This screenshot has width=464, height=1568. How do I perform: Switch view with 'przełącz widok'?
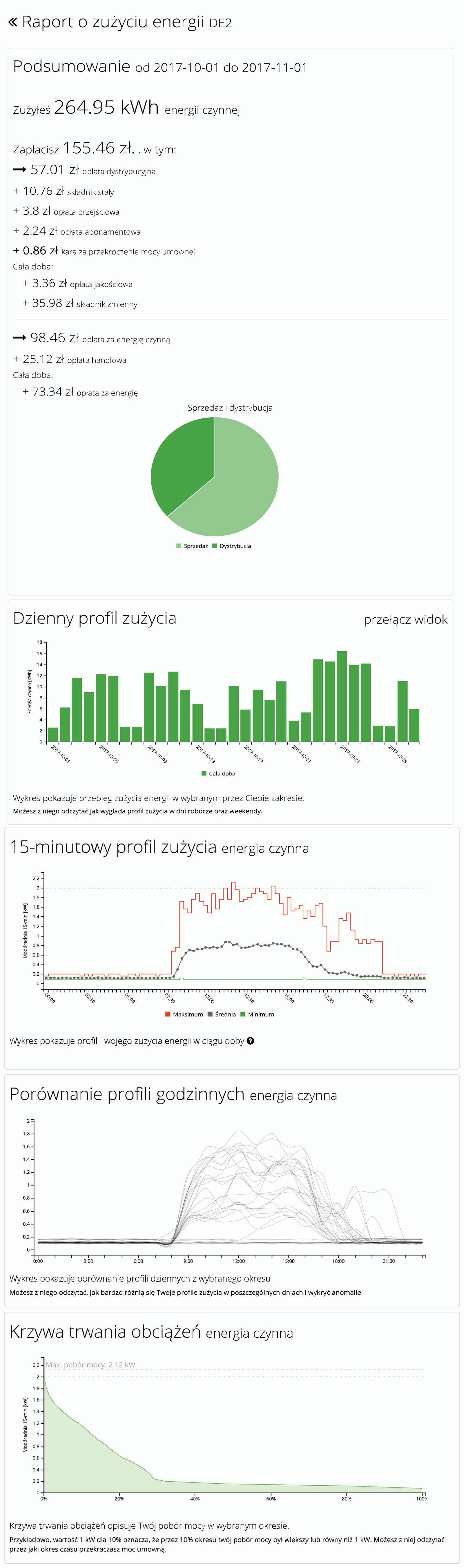pos(405,620)
